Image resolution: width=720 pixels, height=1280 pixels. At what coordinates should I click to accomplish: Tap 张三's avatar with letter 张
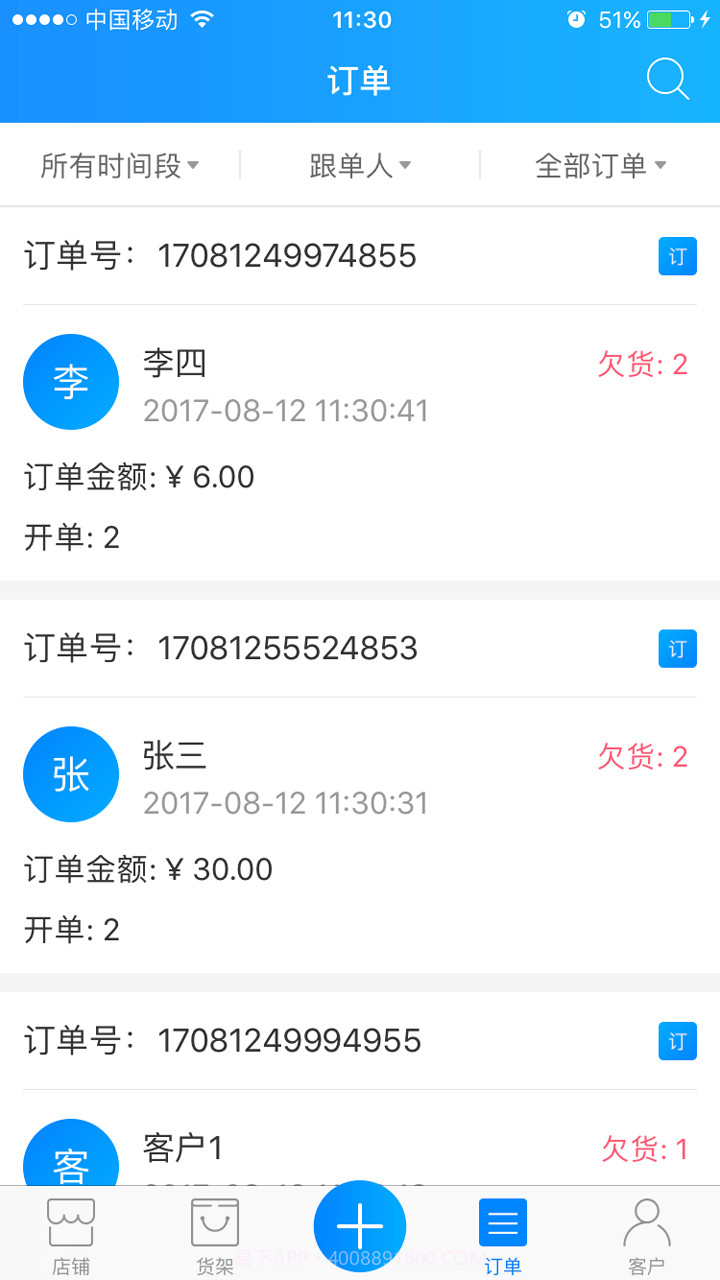pyautogui.click(x=71, y=774)
